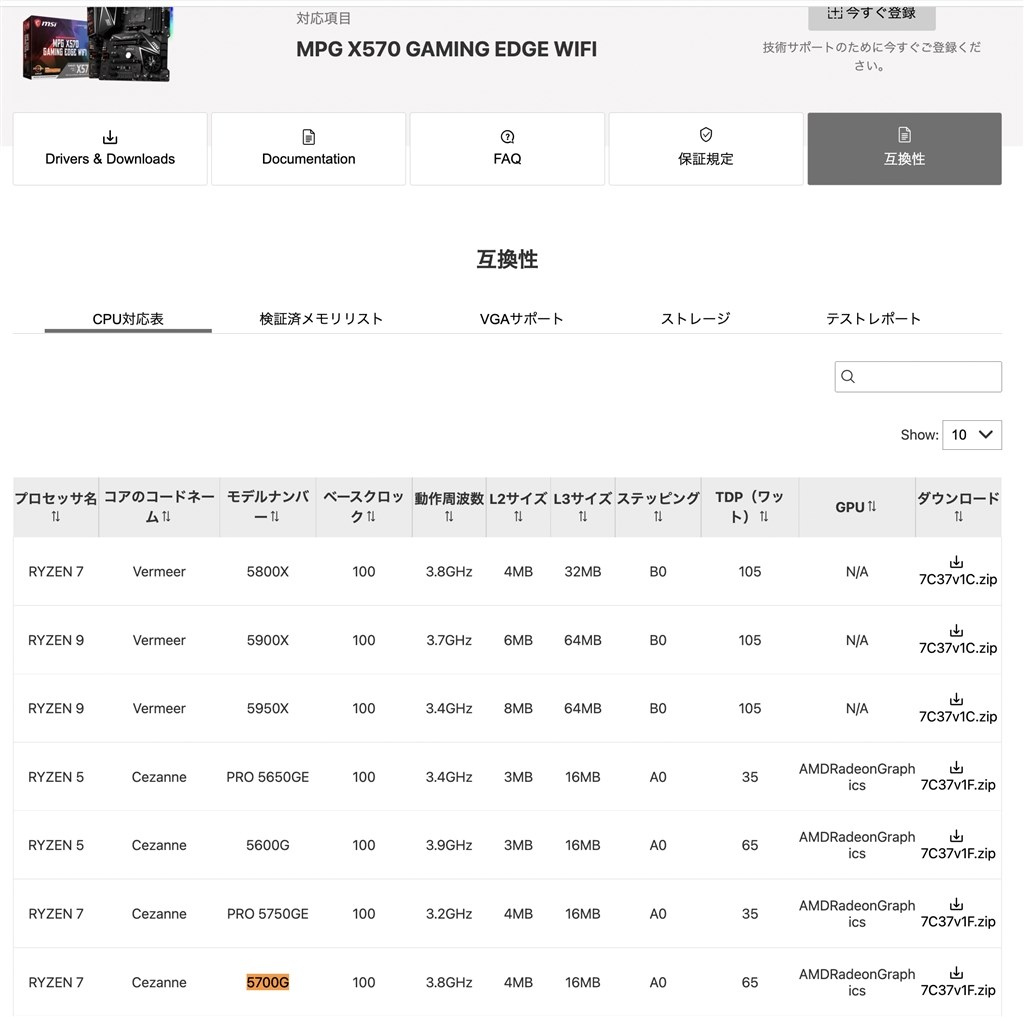The height and width of the screenshot is (1017, 1024).
Task: Open the Show rows count dropdown
Action: [x=972, y=434]
